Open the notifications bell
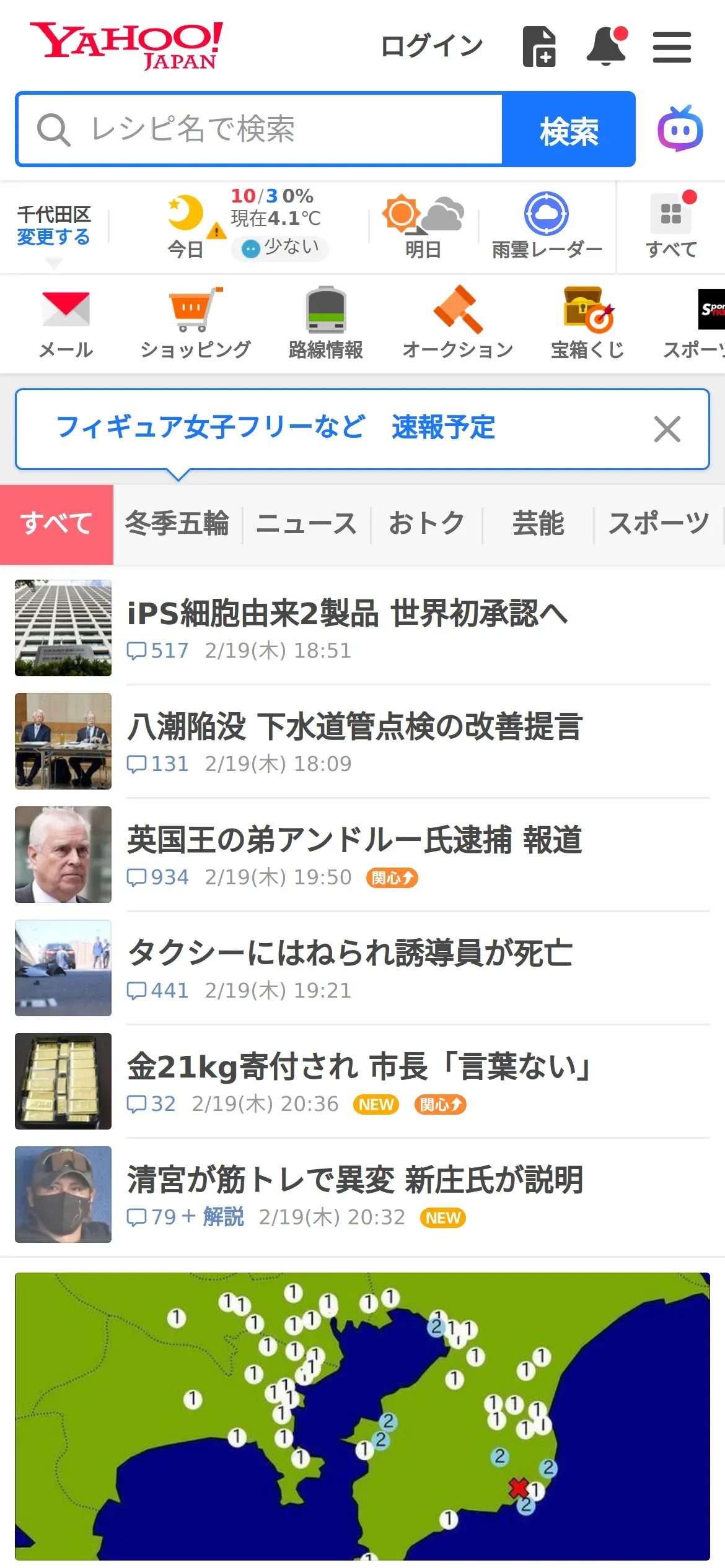 point(605,46)
